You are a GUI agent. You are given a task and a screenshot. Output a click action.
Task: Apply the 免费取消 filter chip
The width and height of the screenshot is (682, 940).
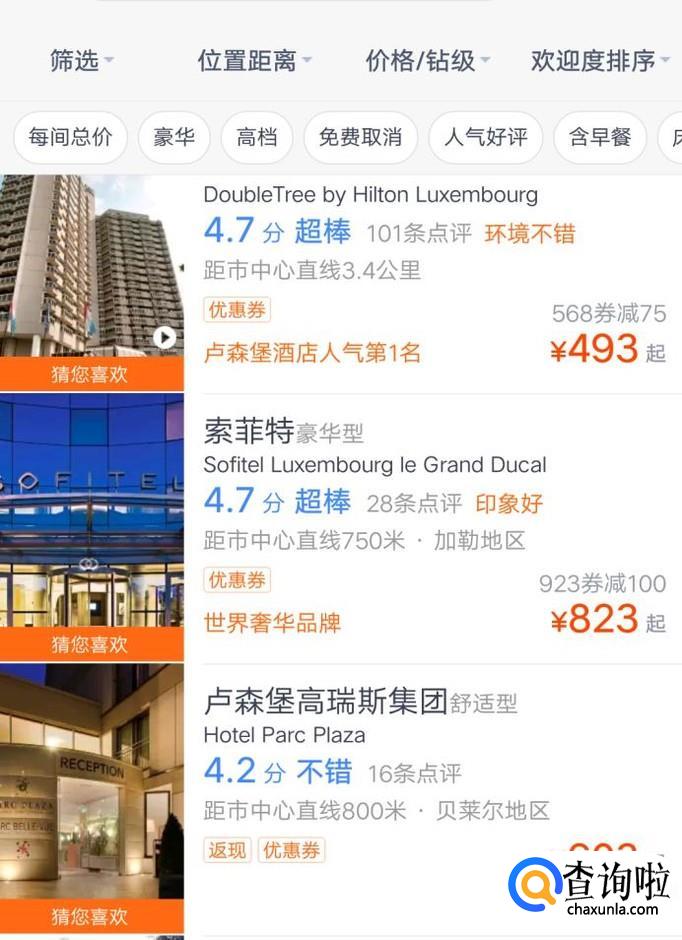pyautogui.click(x=360, y=138)
